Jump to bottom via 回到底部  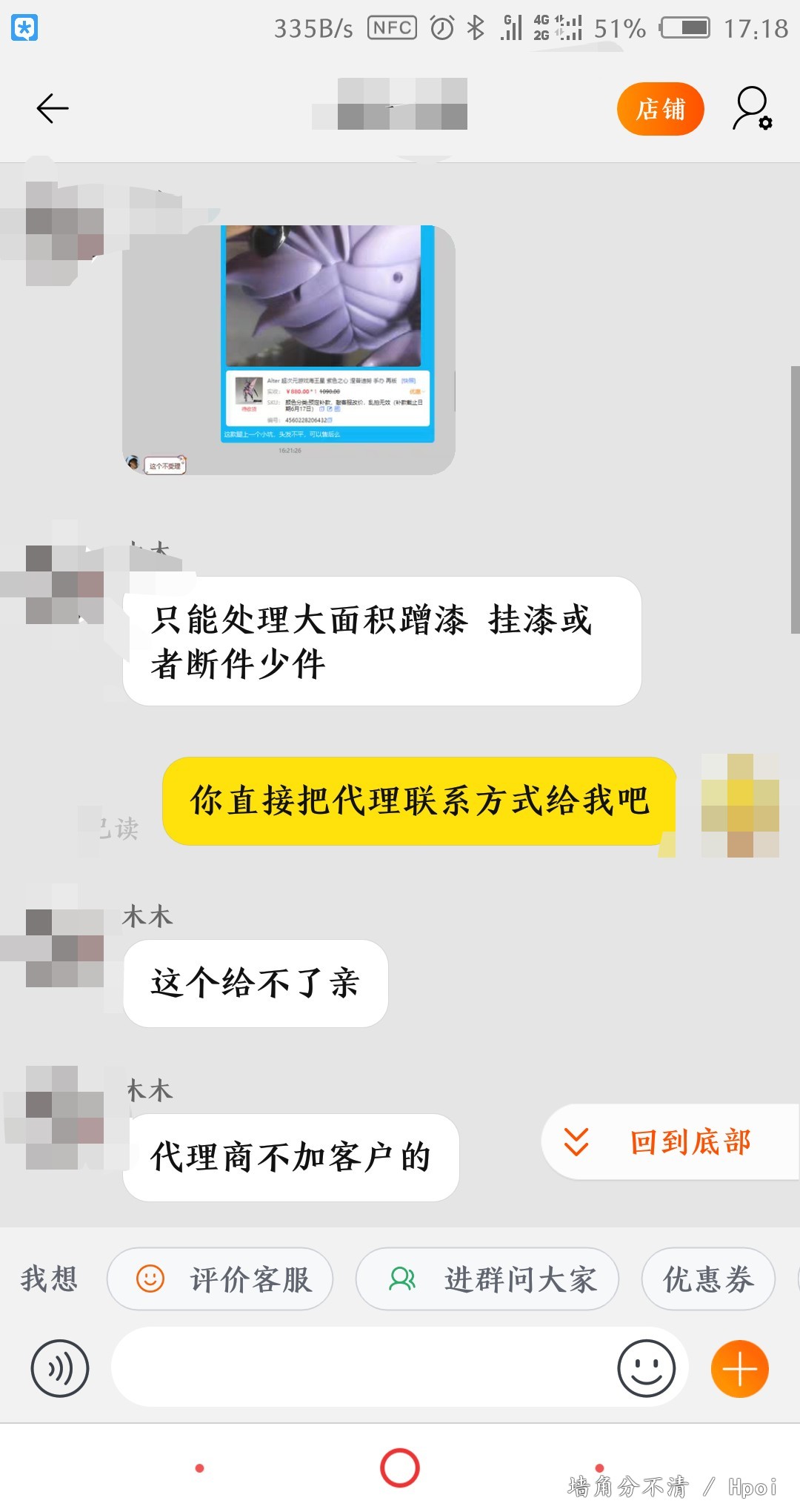pos(670,1142)
